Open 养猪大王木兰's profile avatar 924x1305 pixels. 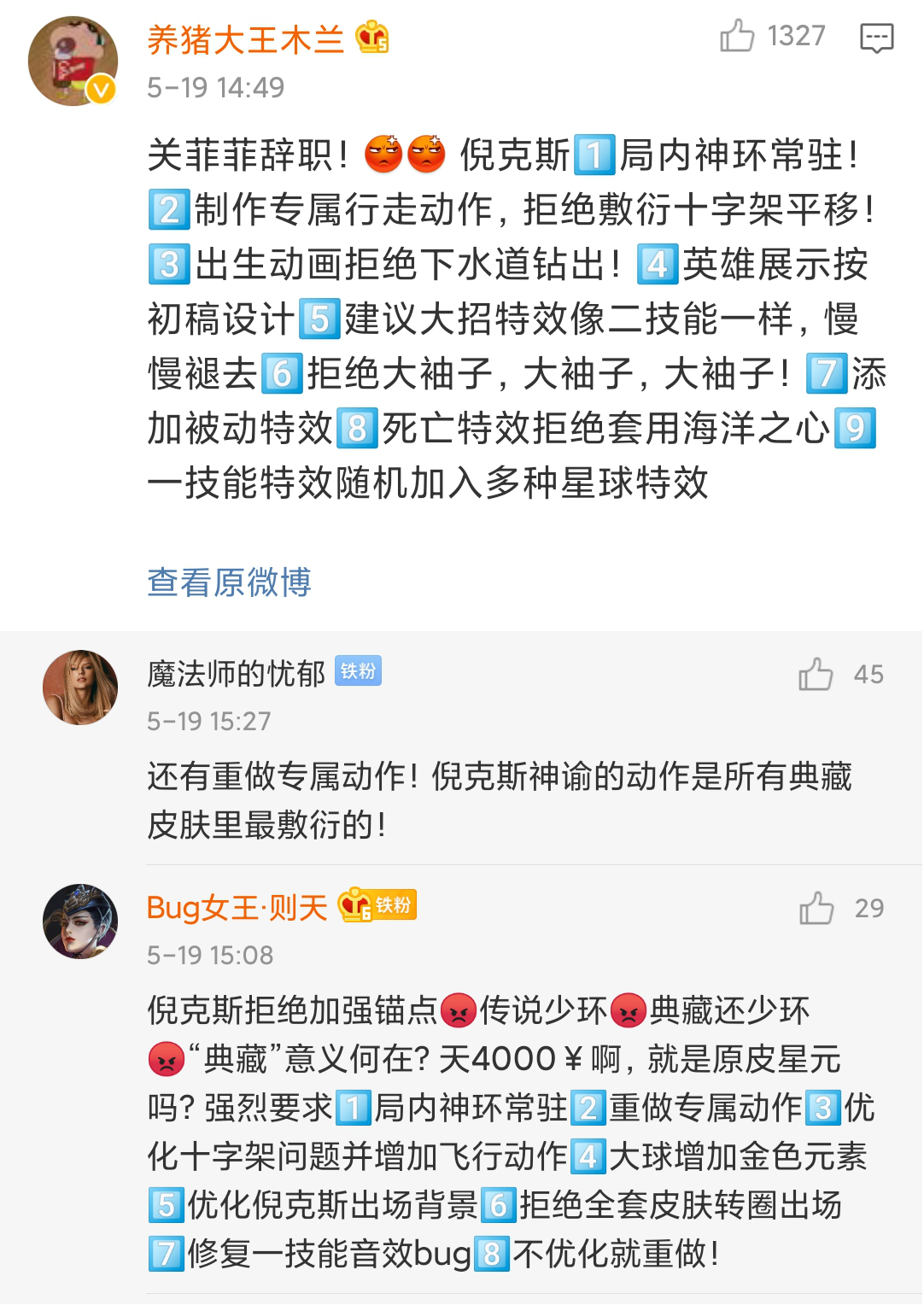click(73, 61)
